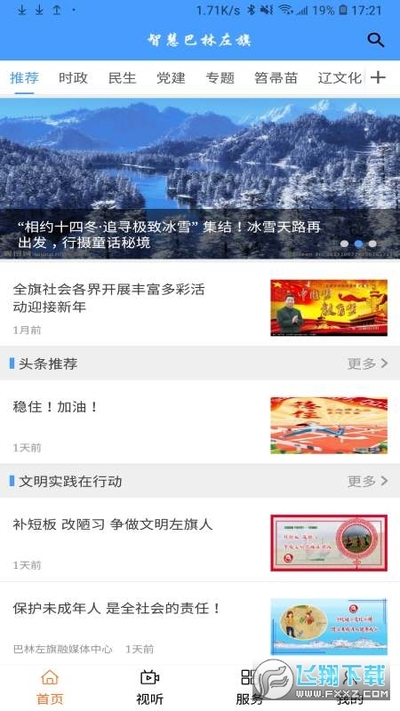Switch to the 视听 bottom tab

tap(150, 687)
